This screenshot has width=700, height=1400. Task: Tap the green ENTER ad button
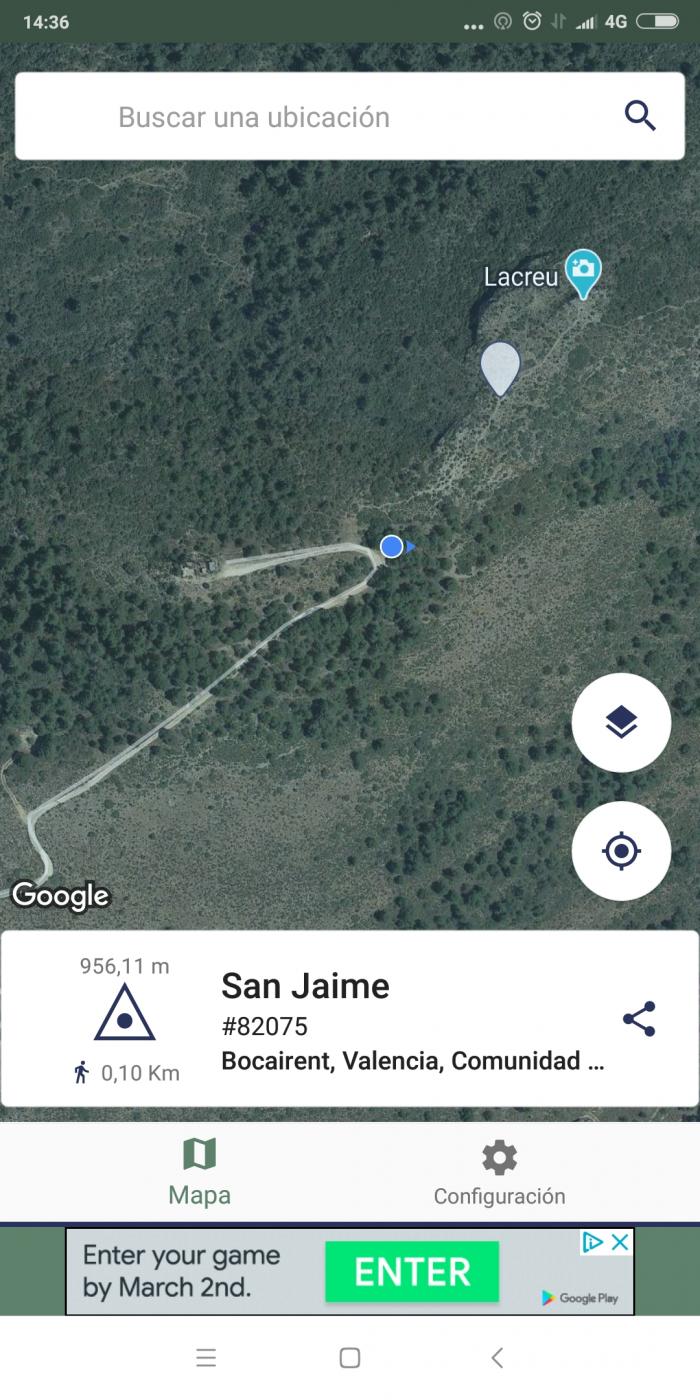point(412,1271)
